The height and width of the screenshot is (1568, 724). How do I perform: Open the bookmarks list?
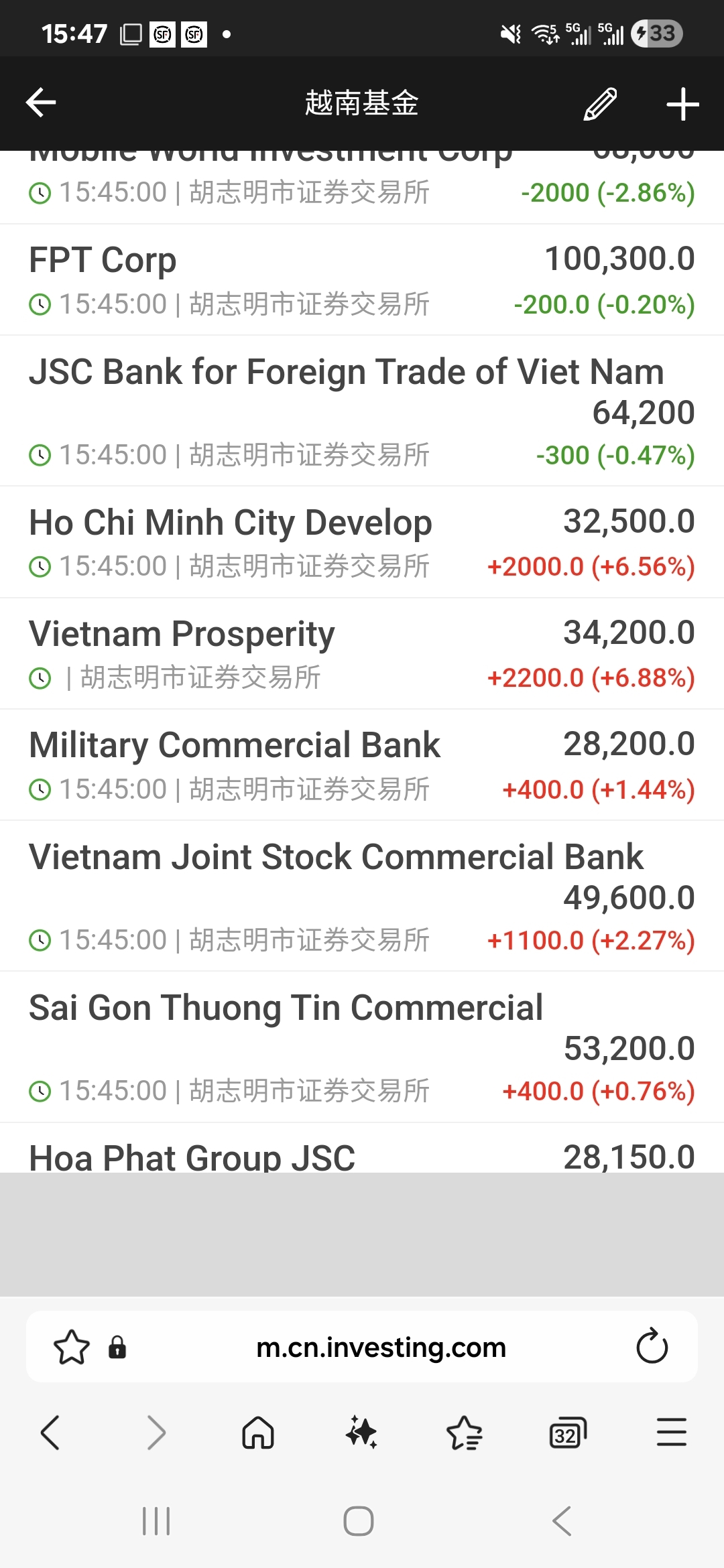(x=465, y=1433)
